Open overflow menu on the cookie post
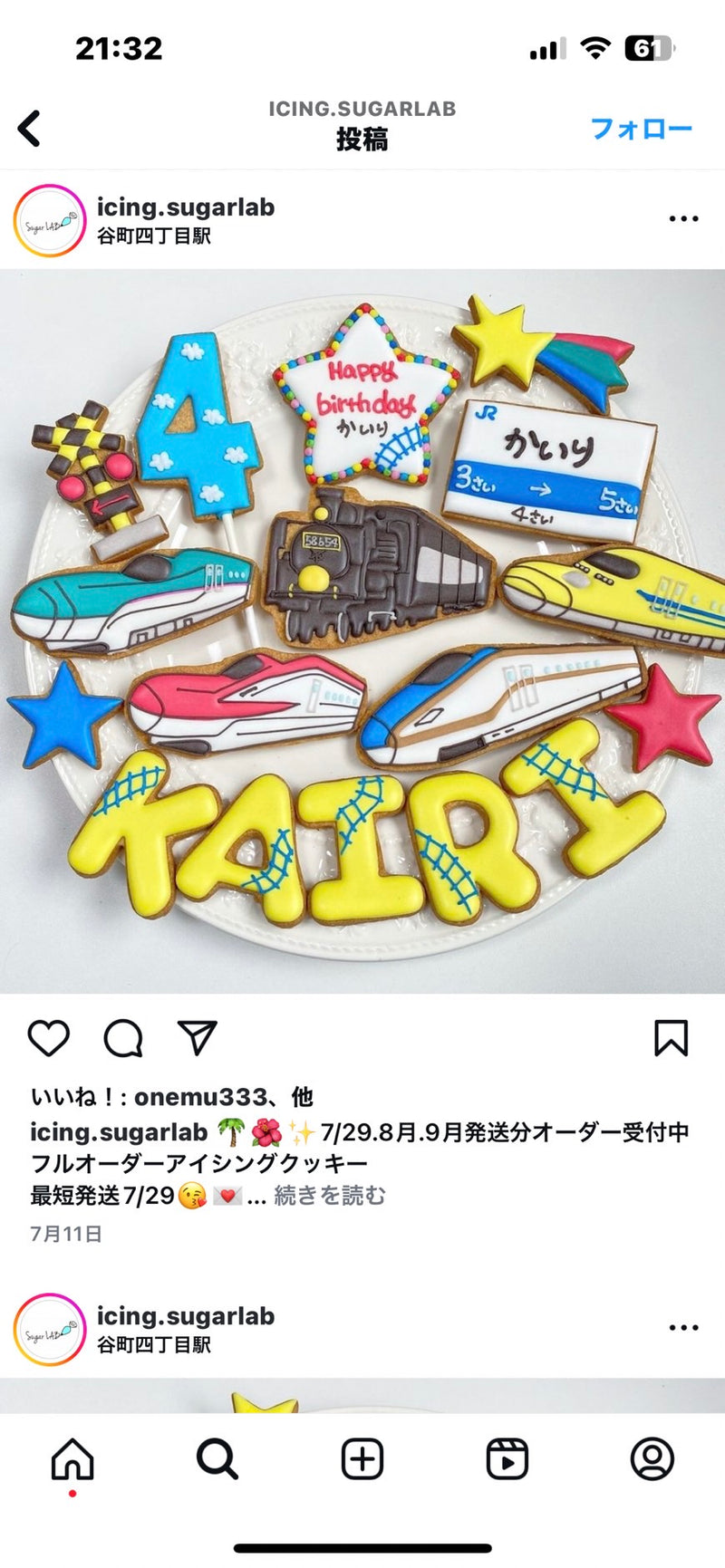This screenshot has height=1568, width=725. click(x=683, y=219)
